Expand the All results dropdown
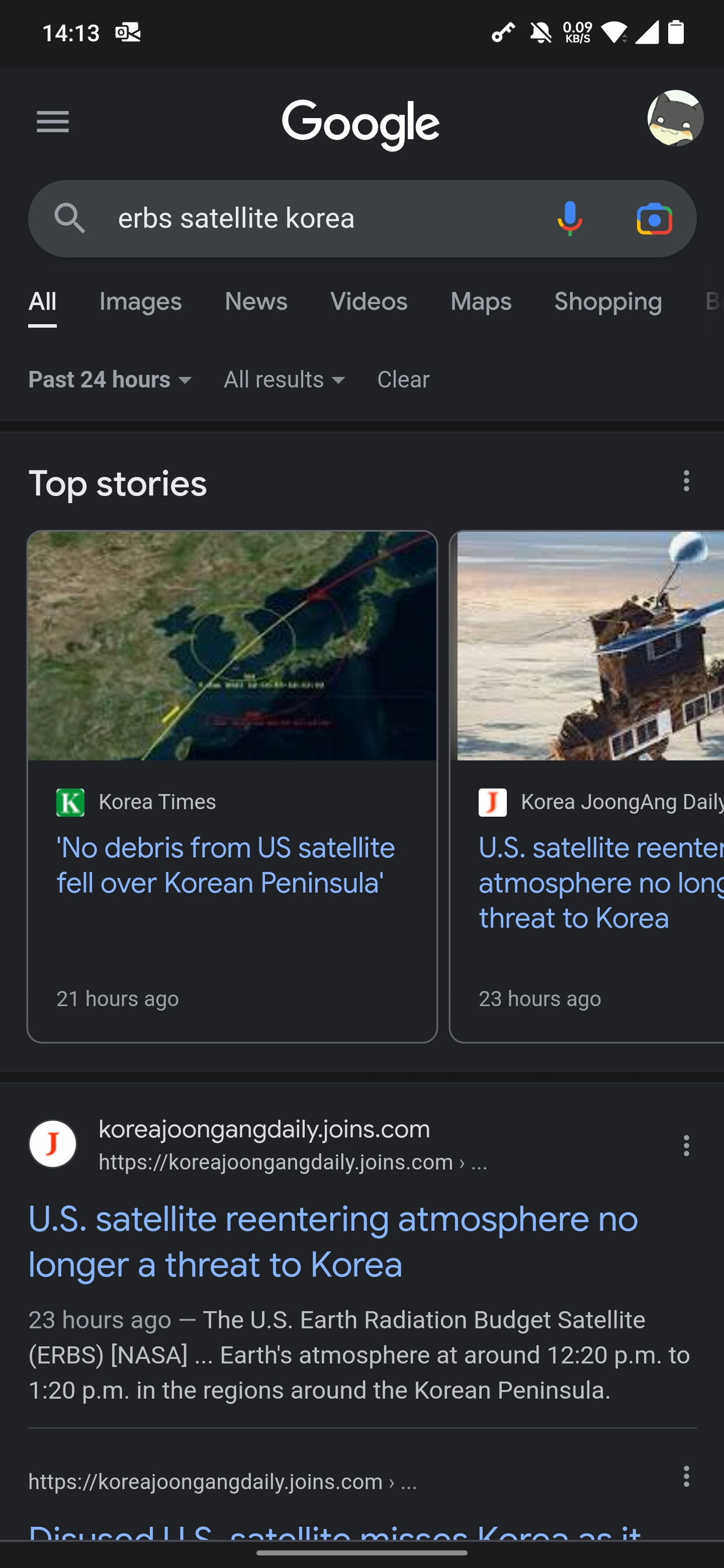 (285, 380)
